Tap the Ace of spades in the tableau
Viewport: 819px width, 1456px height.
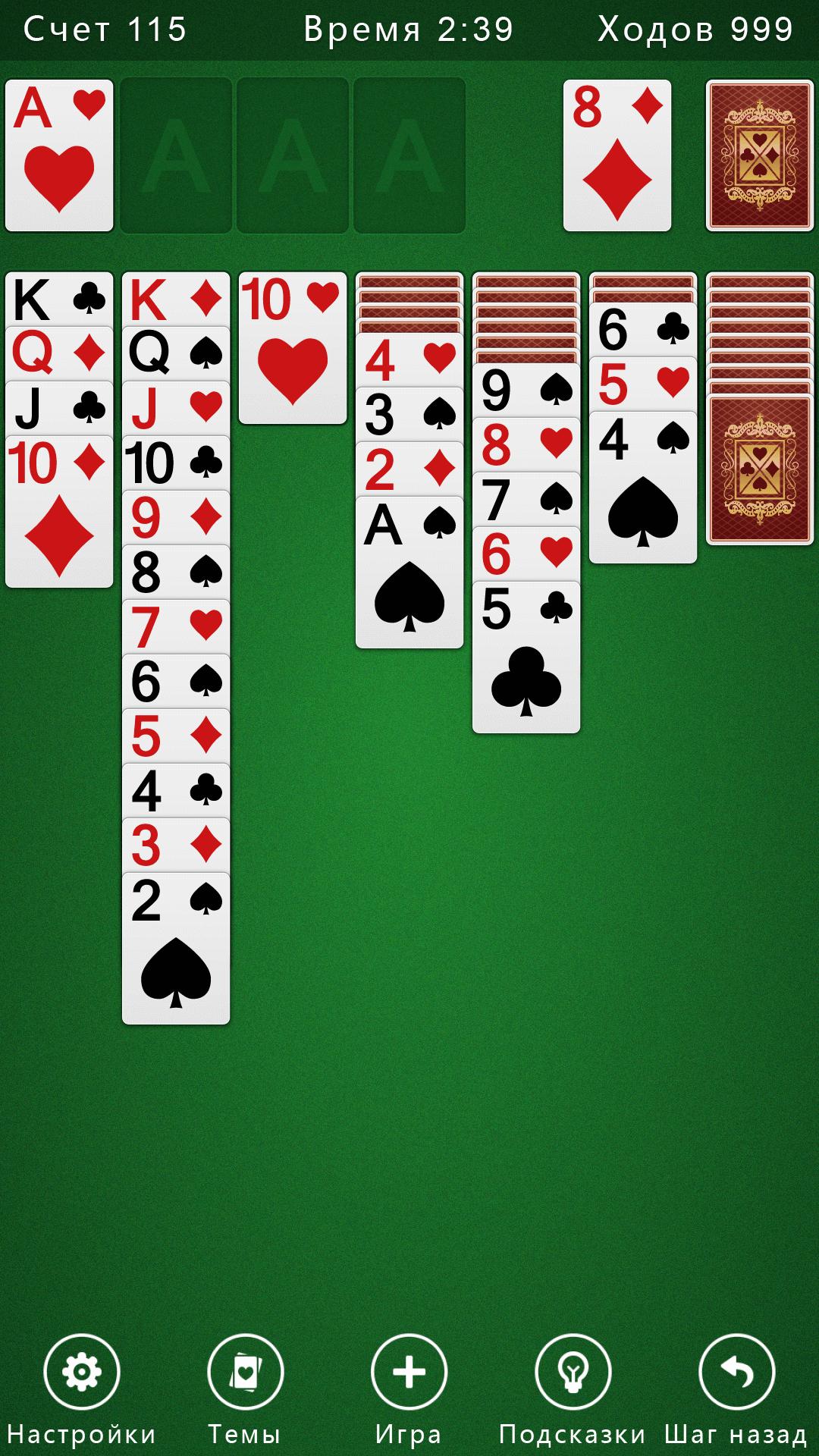pyautogui.click(x=409, y=576)
